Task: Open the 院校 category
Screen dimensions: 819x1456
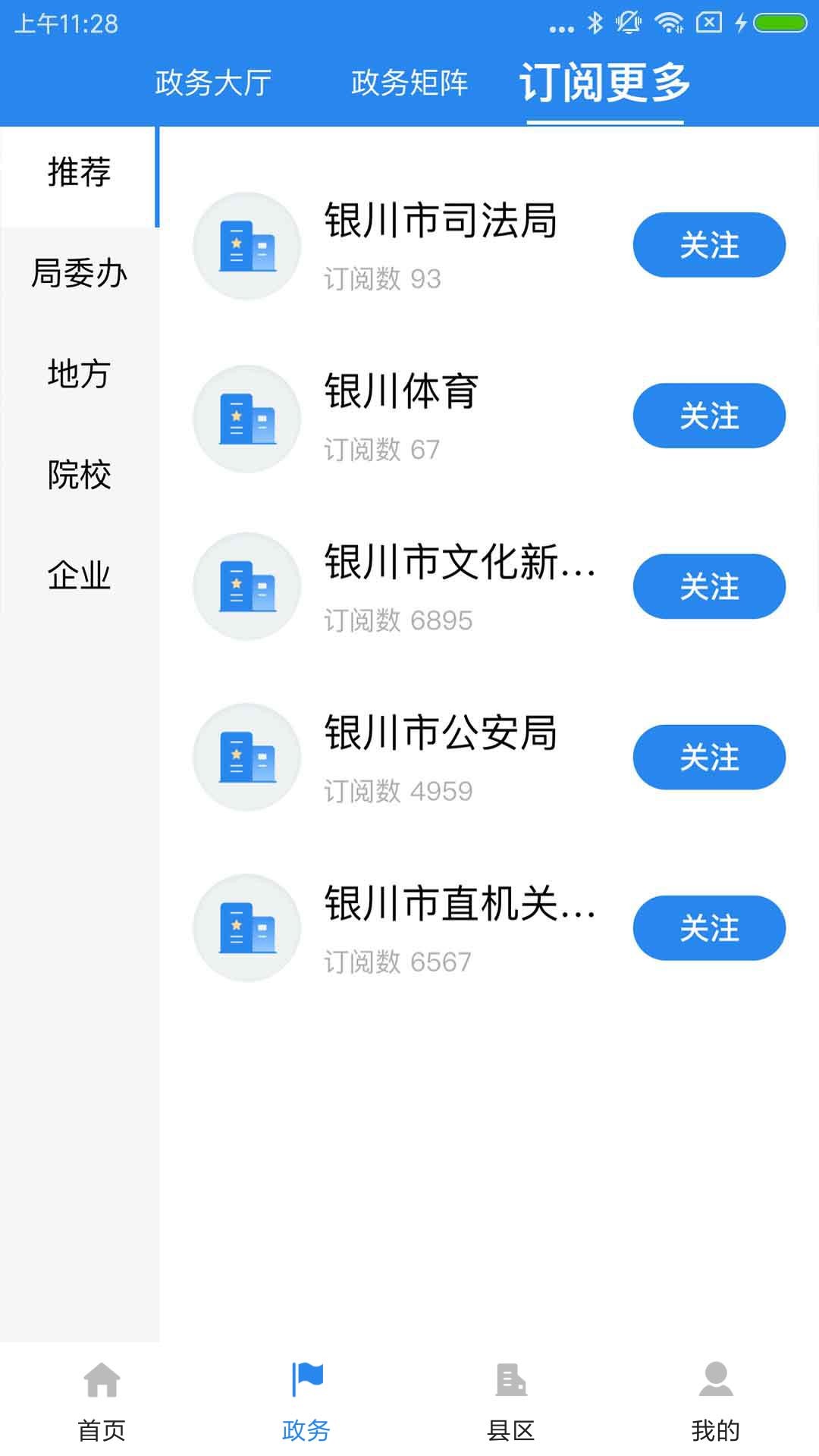Action: click(80, 475)
